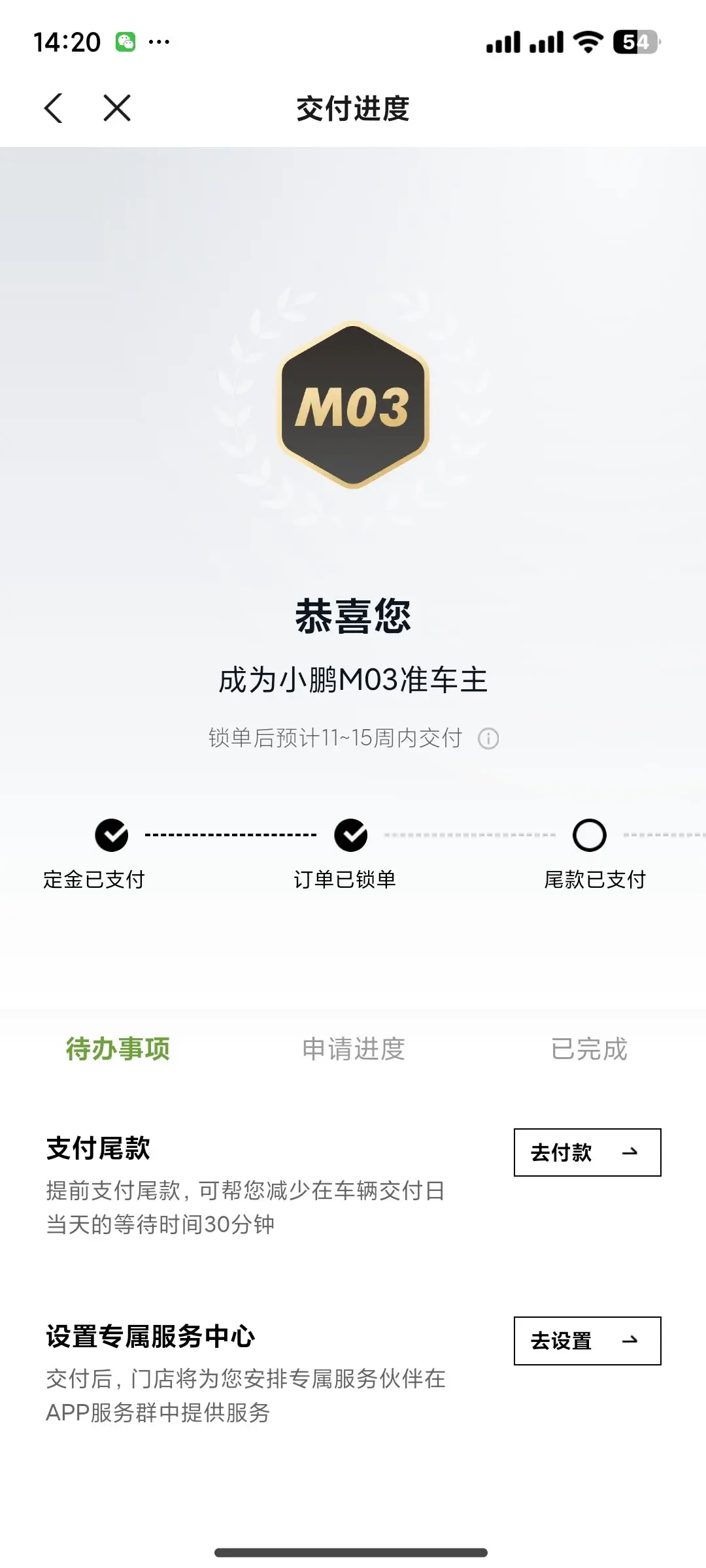This screenshot has width=706, height=1568.
Task: Tap 去付款 to pay the balance
Action: (587, 1152)
